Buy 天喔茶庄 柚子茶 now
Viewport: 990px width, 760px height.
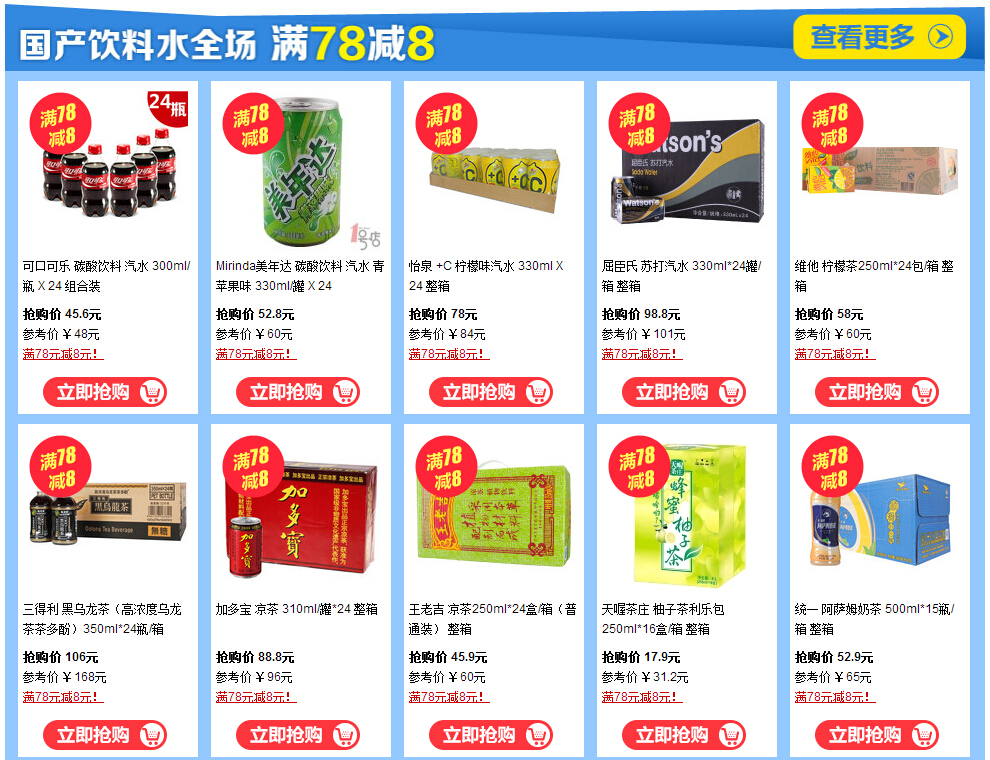click(683, 735)
